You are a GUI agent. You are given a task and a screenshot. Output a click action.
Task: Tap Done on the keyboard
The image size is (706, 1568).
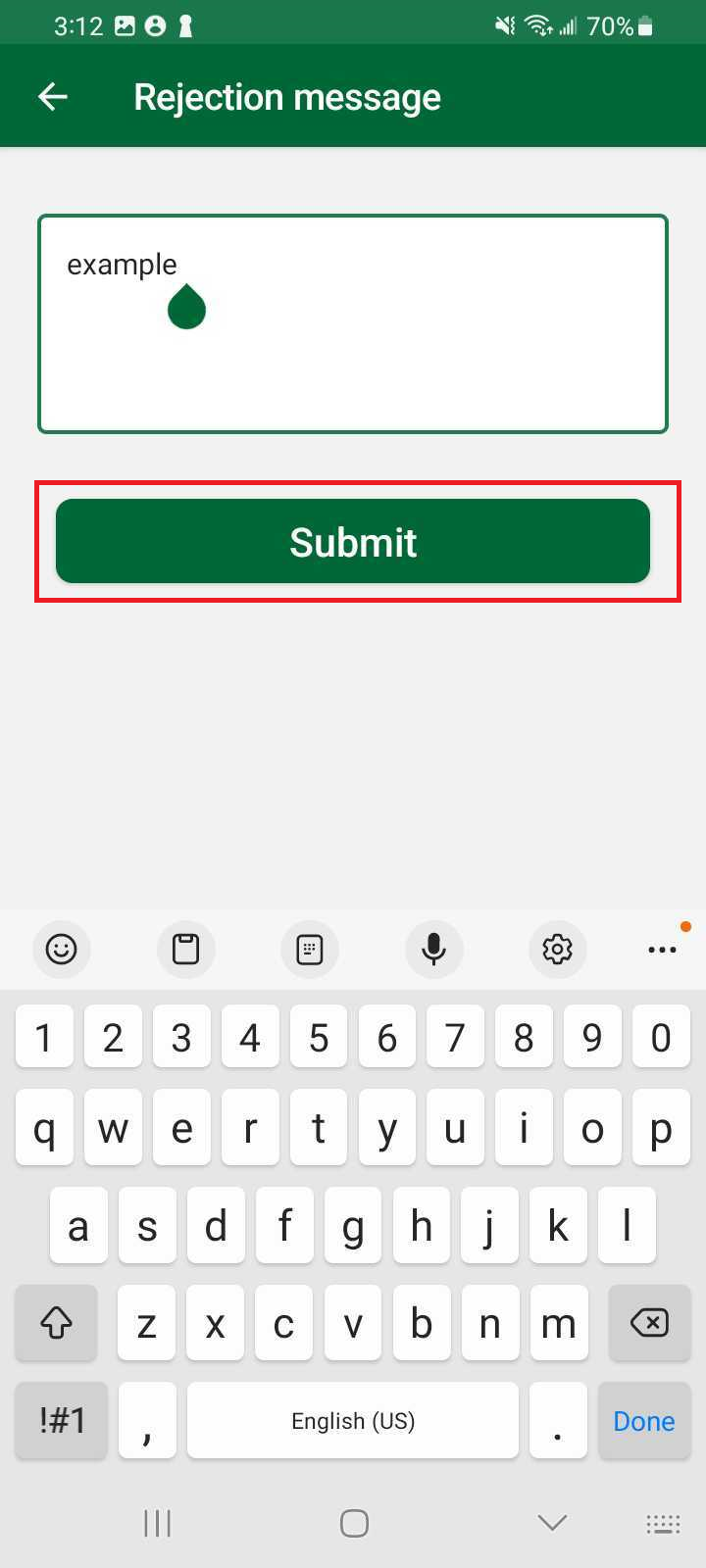pos(643,1421)
